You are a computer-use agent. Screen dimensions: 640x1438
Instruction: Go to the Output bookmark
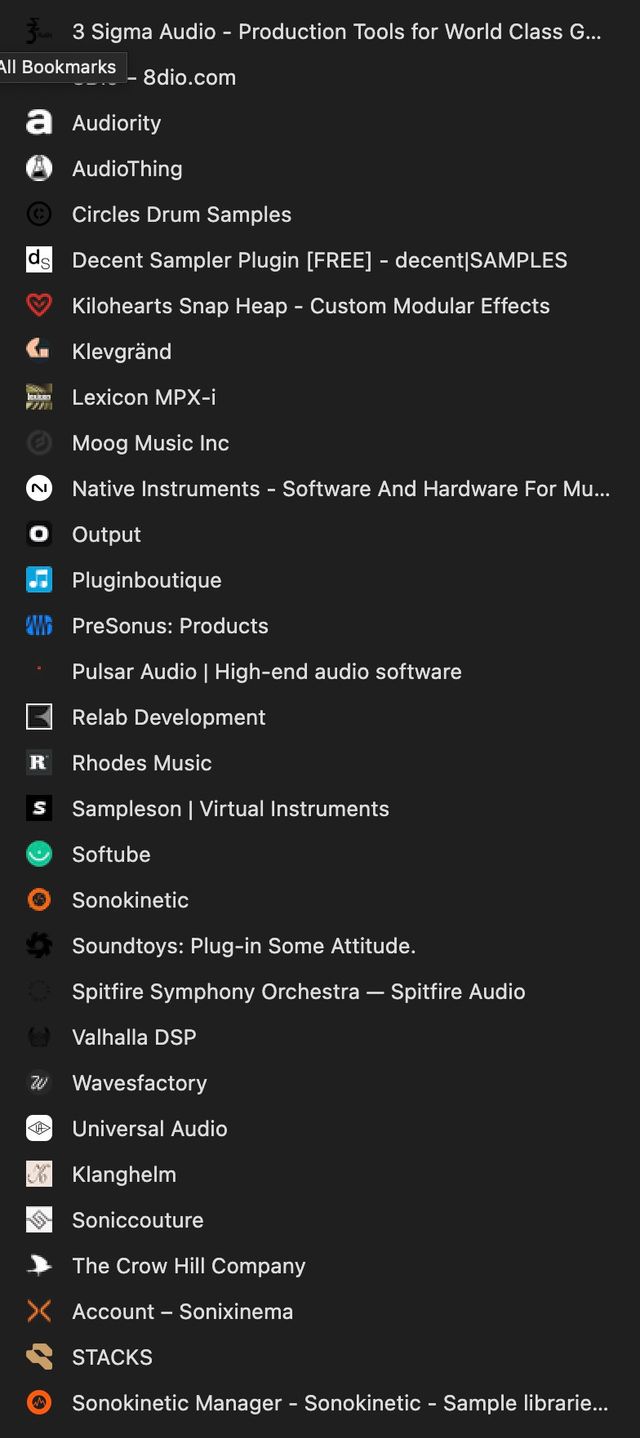tap(106, 535)
